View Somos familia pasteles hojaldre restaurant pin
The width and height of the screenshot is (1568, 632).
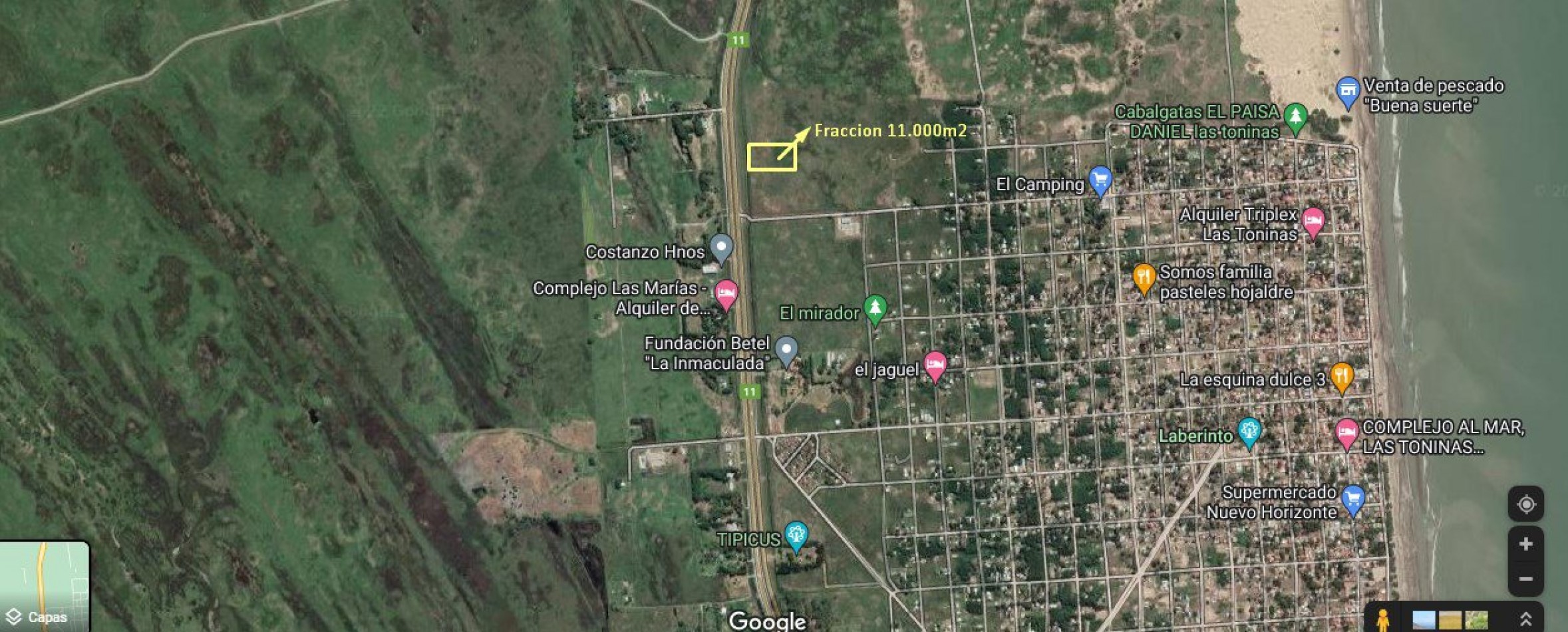coord(1144,277)
